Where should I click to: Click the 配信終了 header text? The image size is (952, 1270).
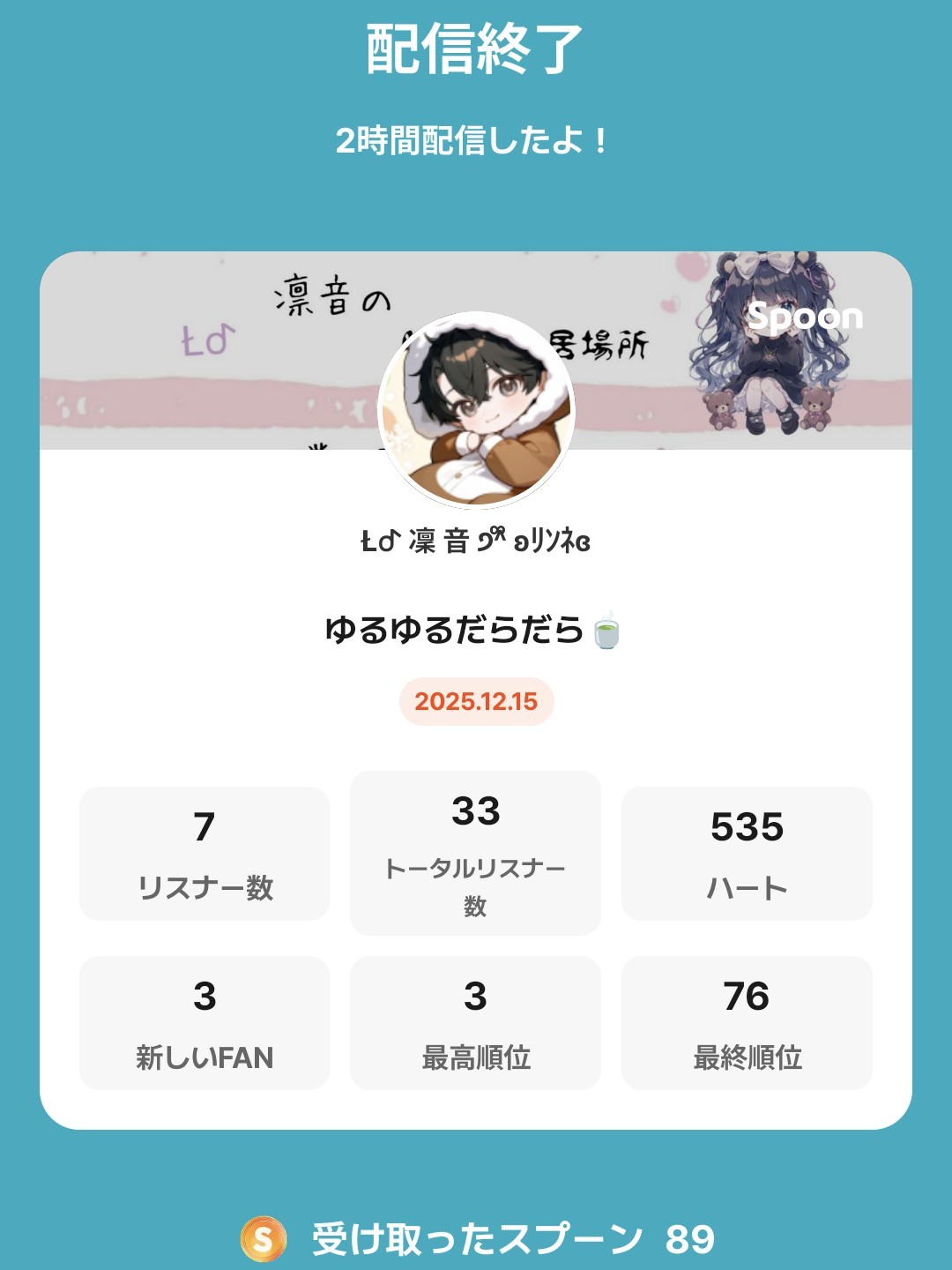pyautogui.click(x=476, y=50)
